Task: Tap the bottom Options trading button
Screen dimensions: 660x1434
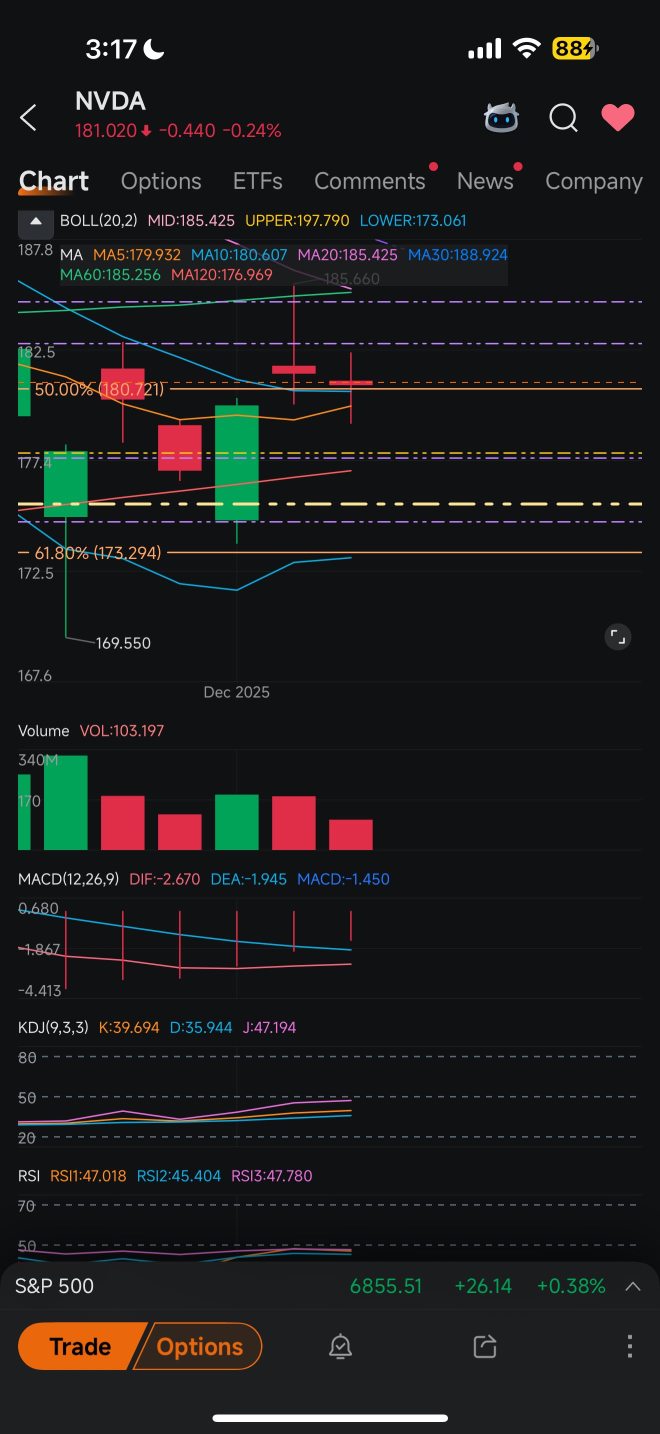Action: [x=199, y=1346]
